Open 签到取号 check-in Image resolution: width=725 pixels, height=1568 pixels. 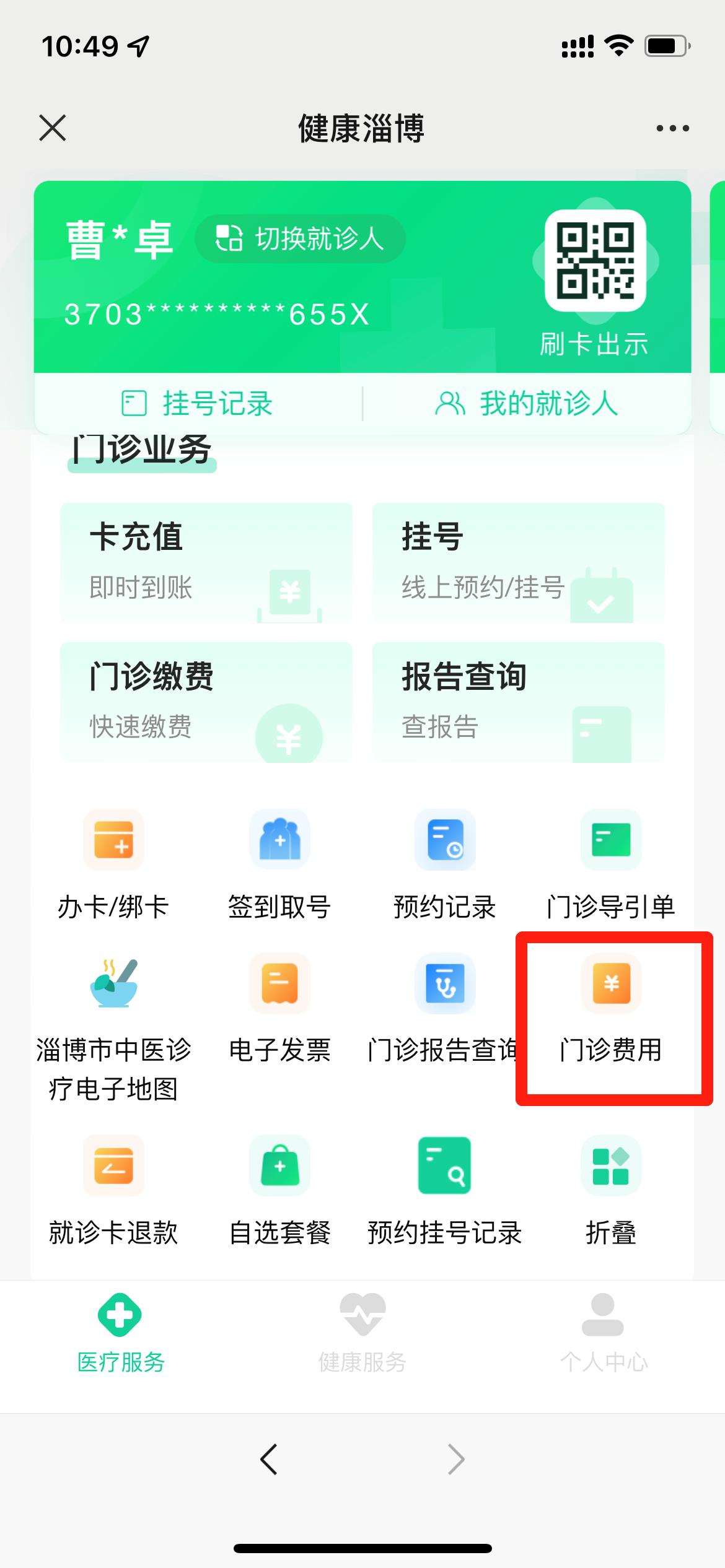[279, 864]
